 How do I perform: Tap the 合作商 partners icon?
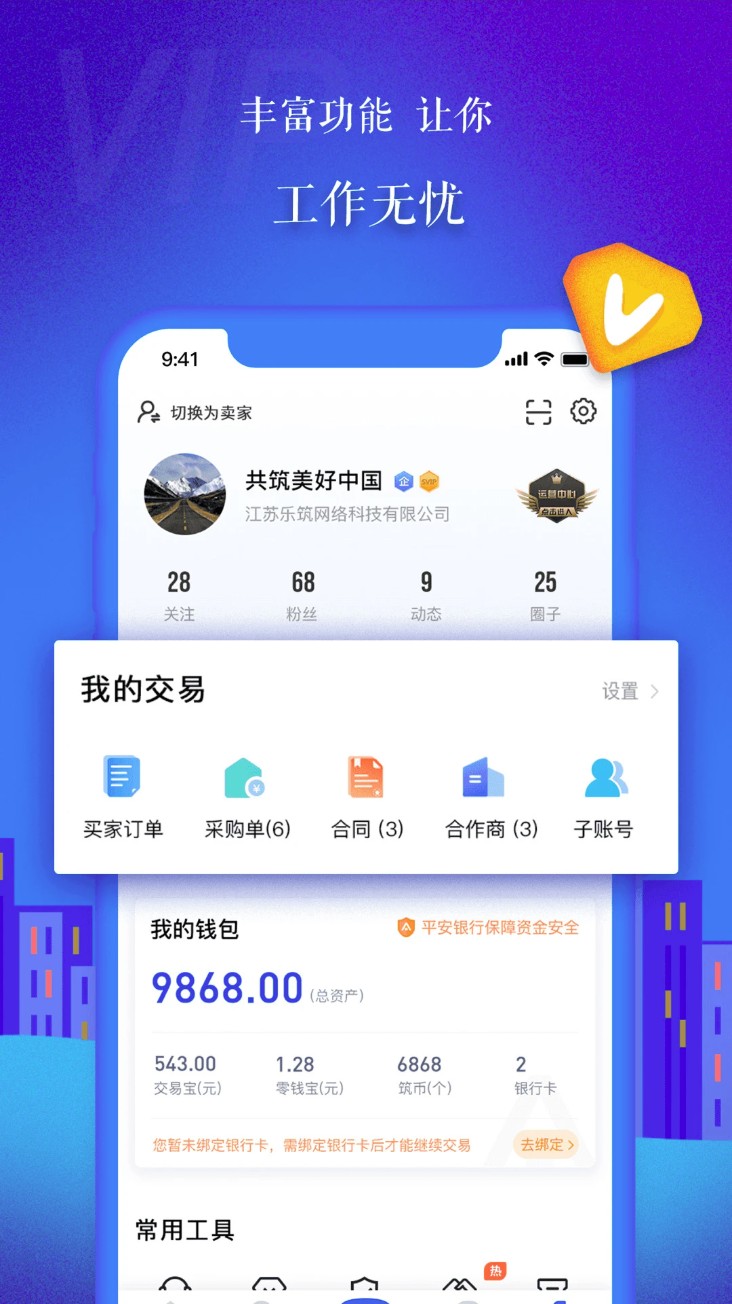click(483, 790)
